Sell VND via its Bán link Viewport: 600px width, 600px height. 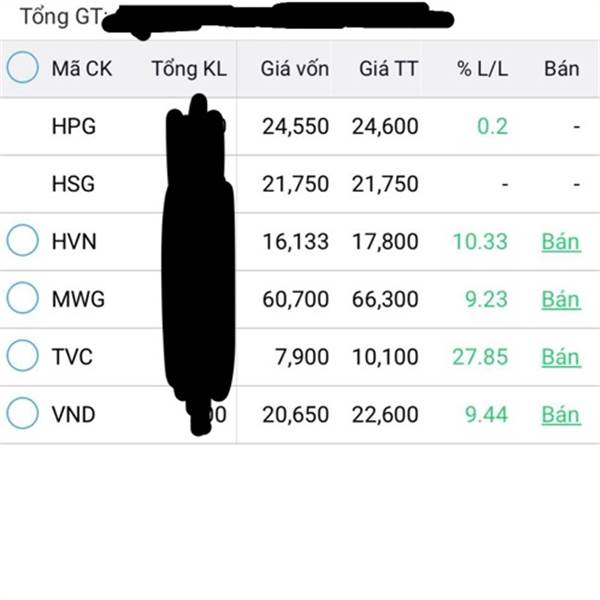(561, 413)
